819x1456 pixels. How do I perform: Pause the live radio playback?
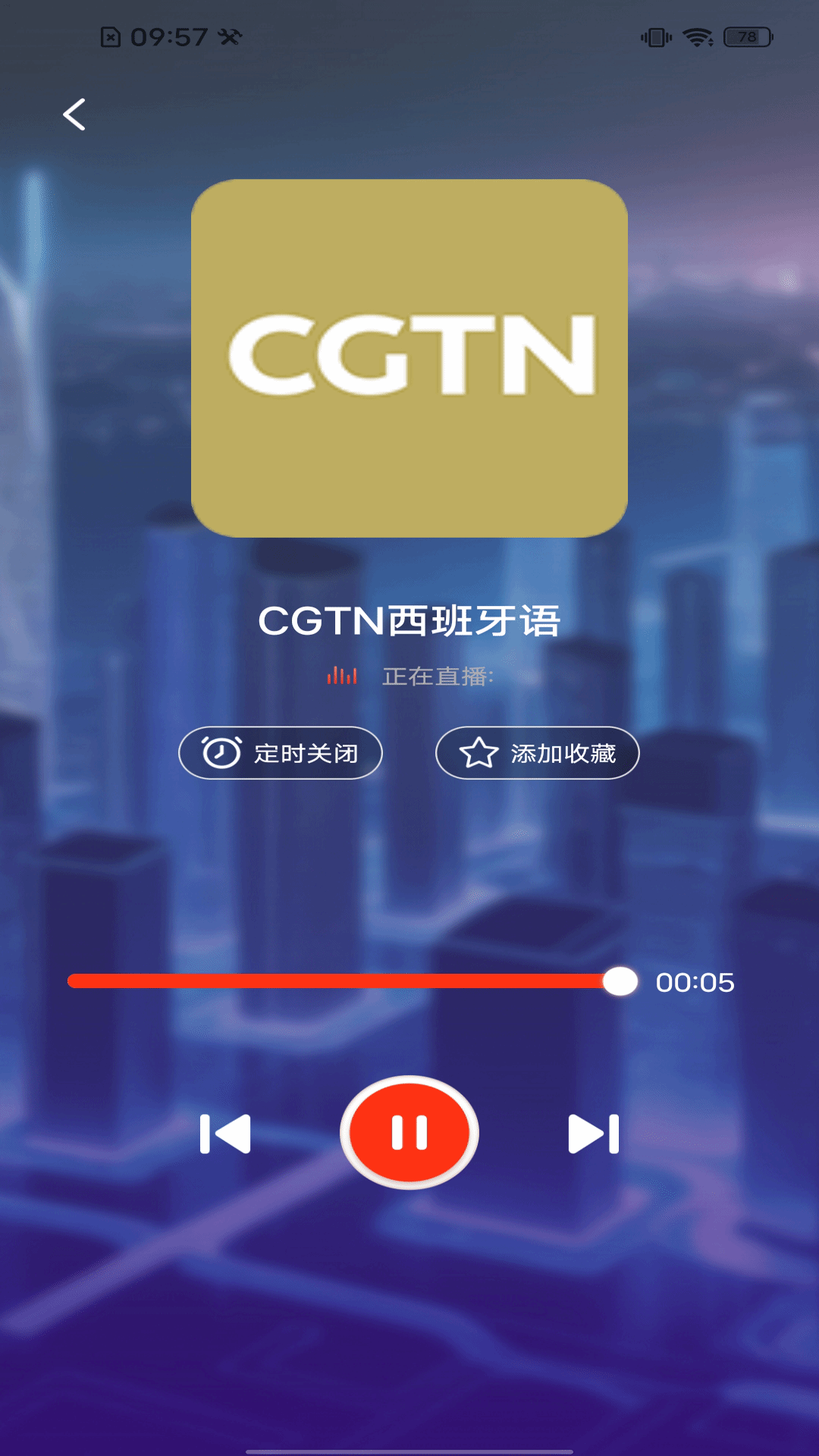409,1132
